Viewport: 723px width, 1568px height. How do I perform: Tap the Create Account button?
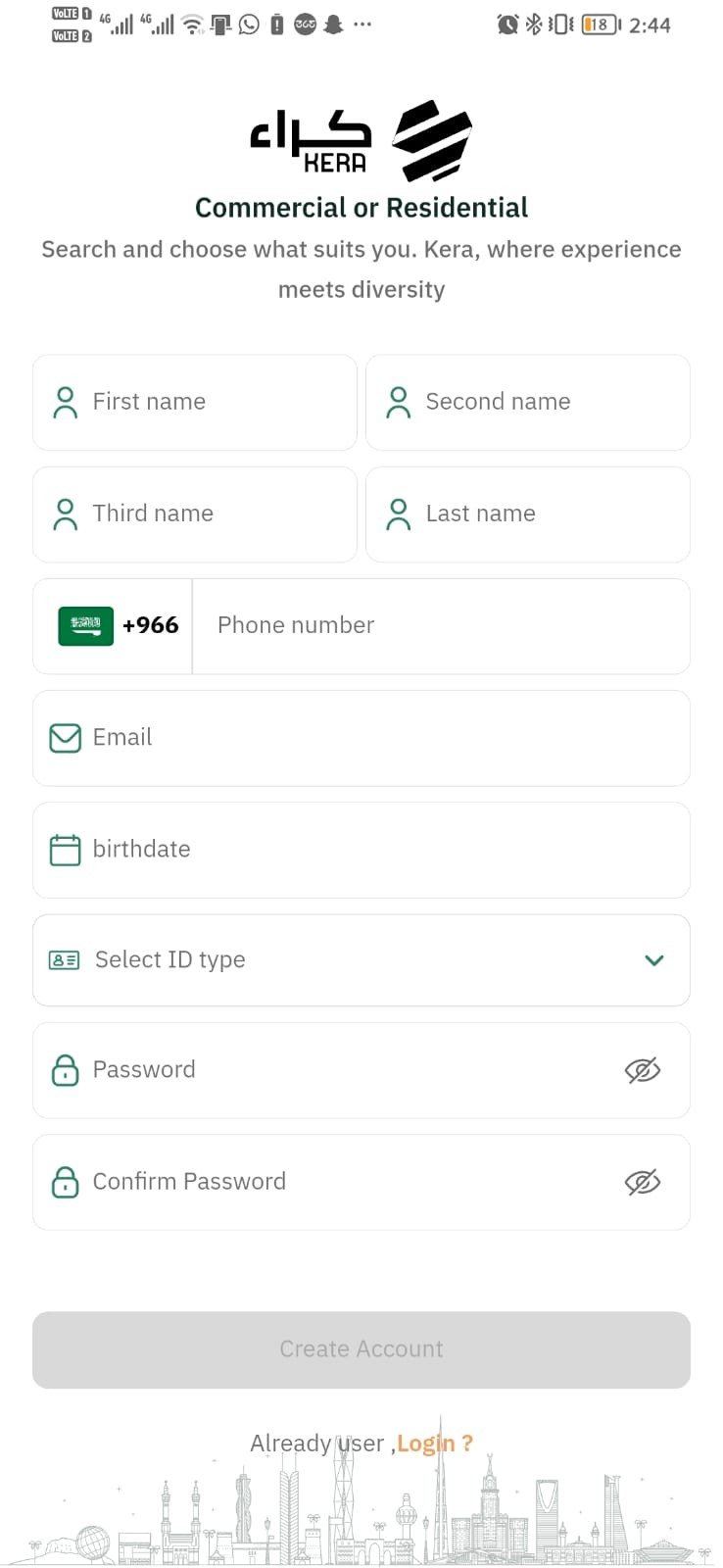[x=361, y=1349]
